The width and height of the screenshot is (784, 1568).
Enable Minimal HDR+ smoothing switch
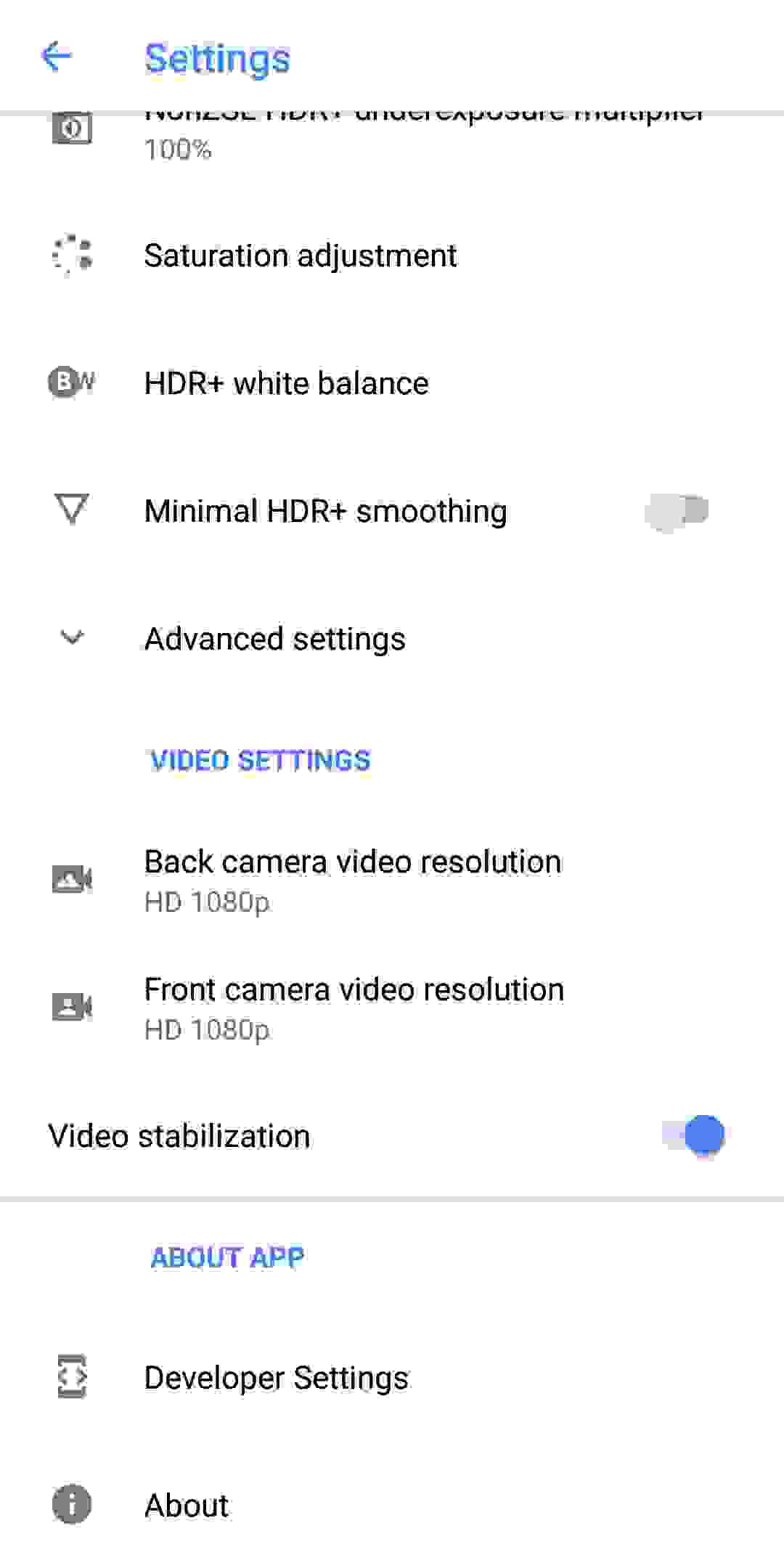tap(677, 511)
